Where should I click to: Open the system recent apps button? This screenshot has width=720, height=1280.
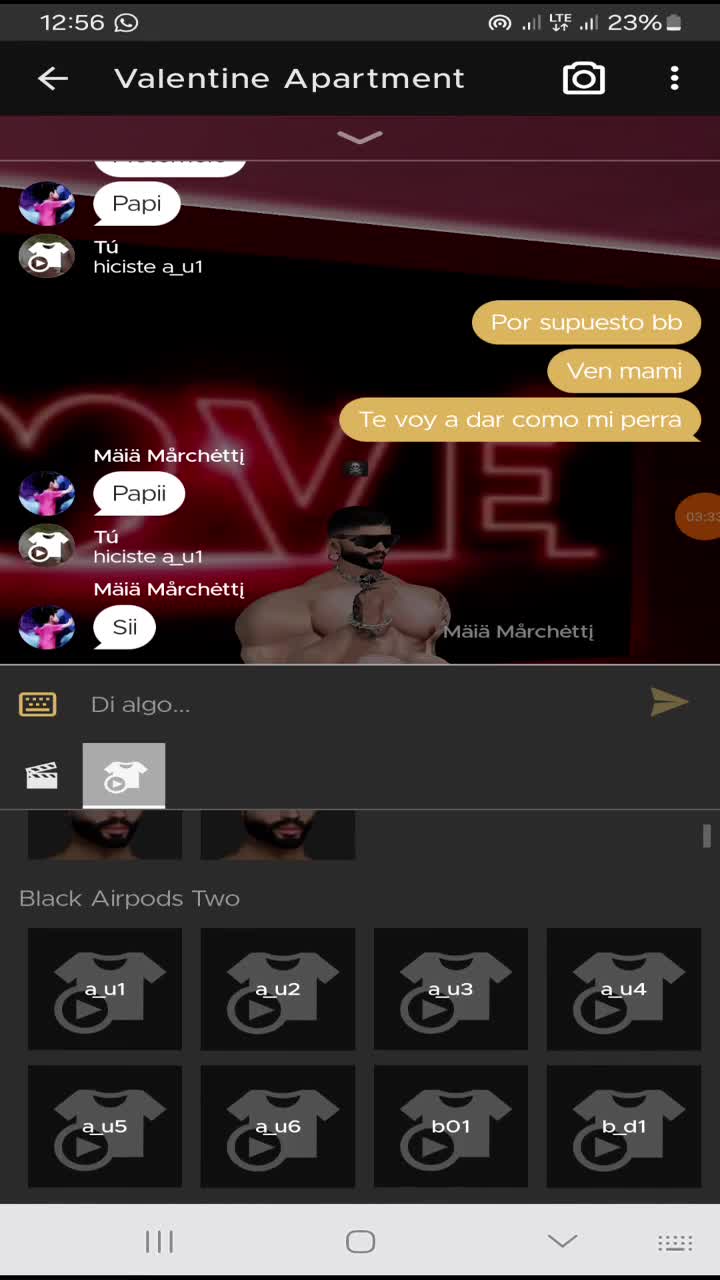pos(159,1242)
